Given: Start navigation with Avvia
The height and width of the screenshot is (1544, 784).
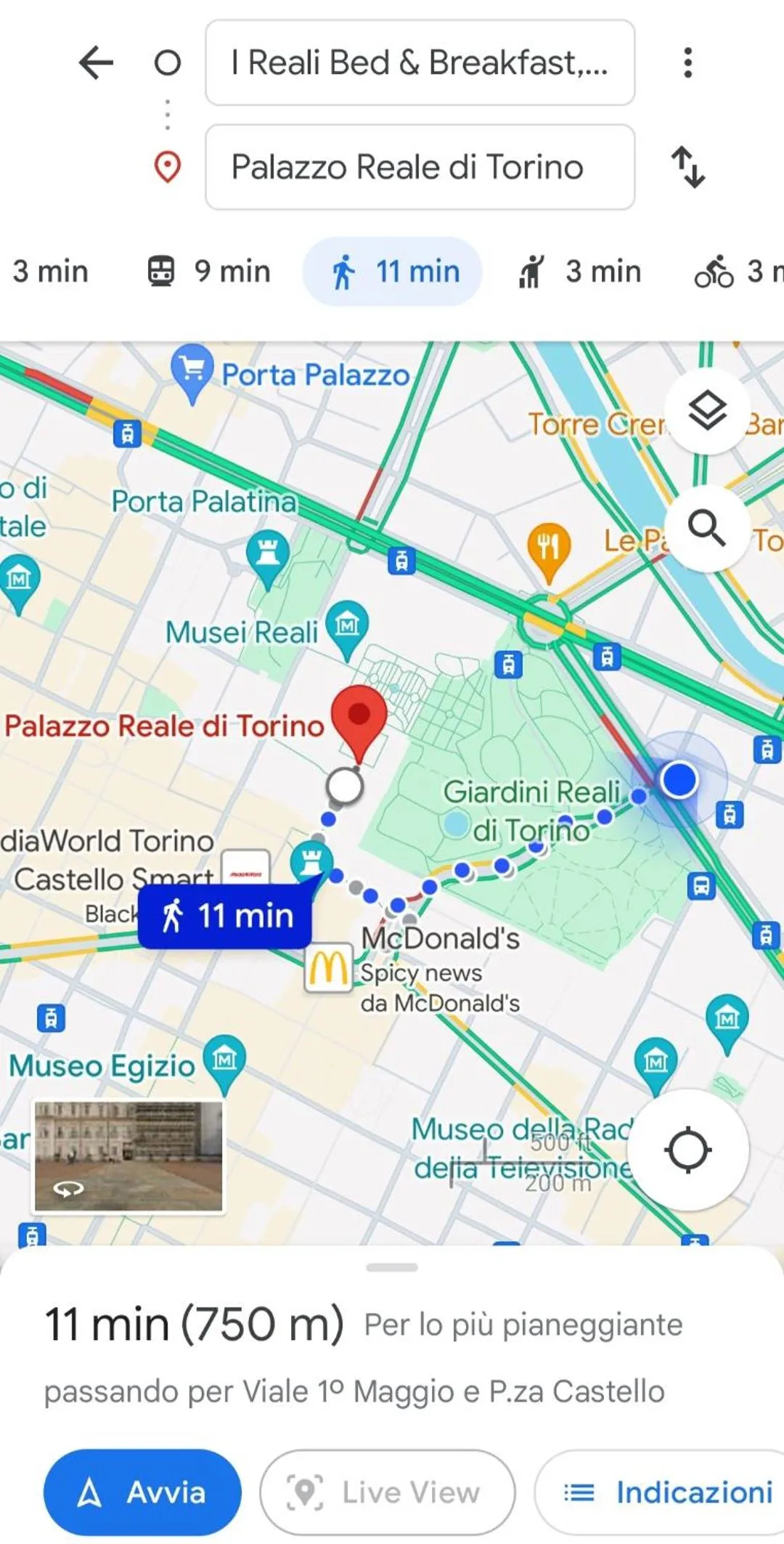Looking at the screenshot, I should click(x=142, y=1492).
